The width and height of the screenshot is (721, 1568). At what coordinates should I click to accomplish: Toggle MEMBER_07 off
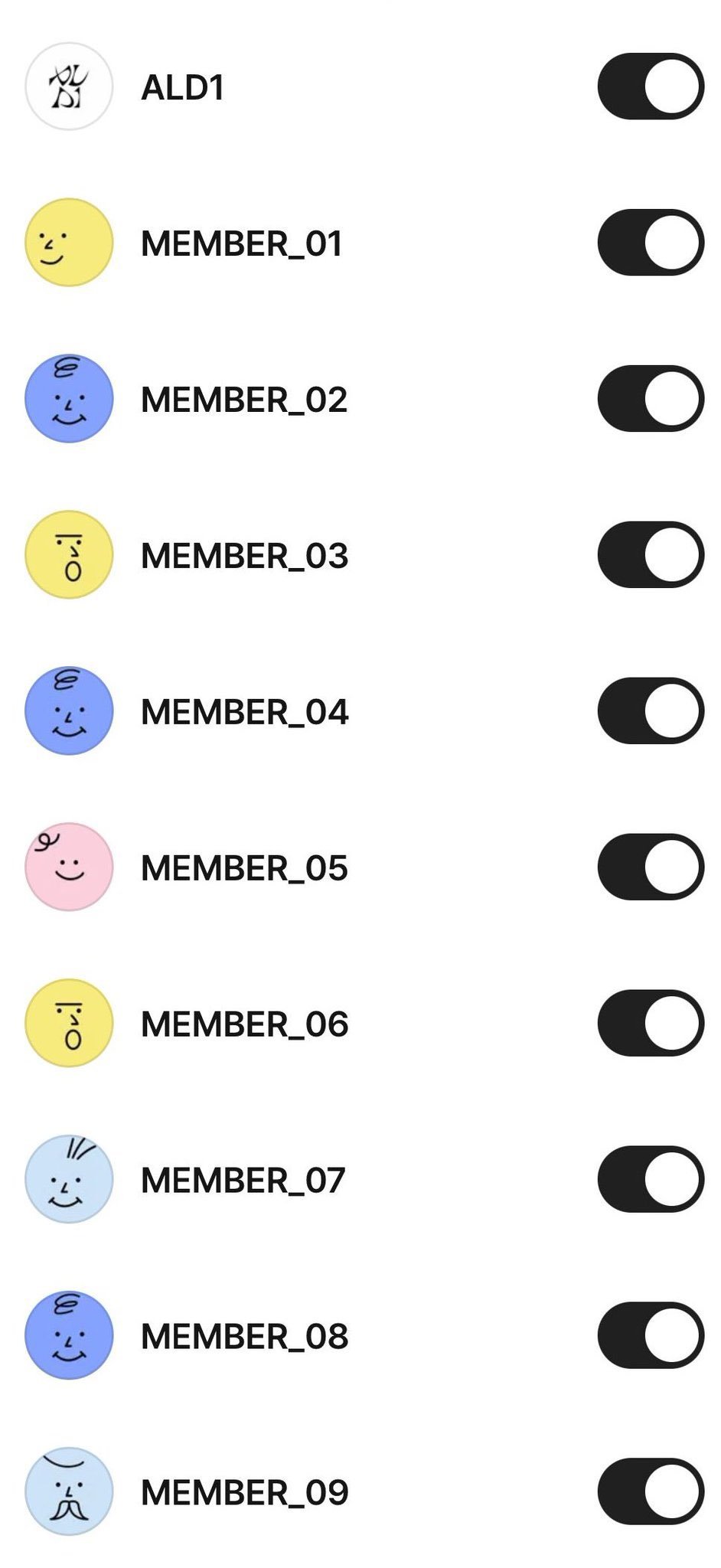(651, 1180)
